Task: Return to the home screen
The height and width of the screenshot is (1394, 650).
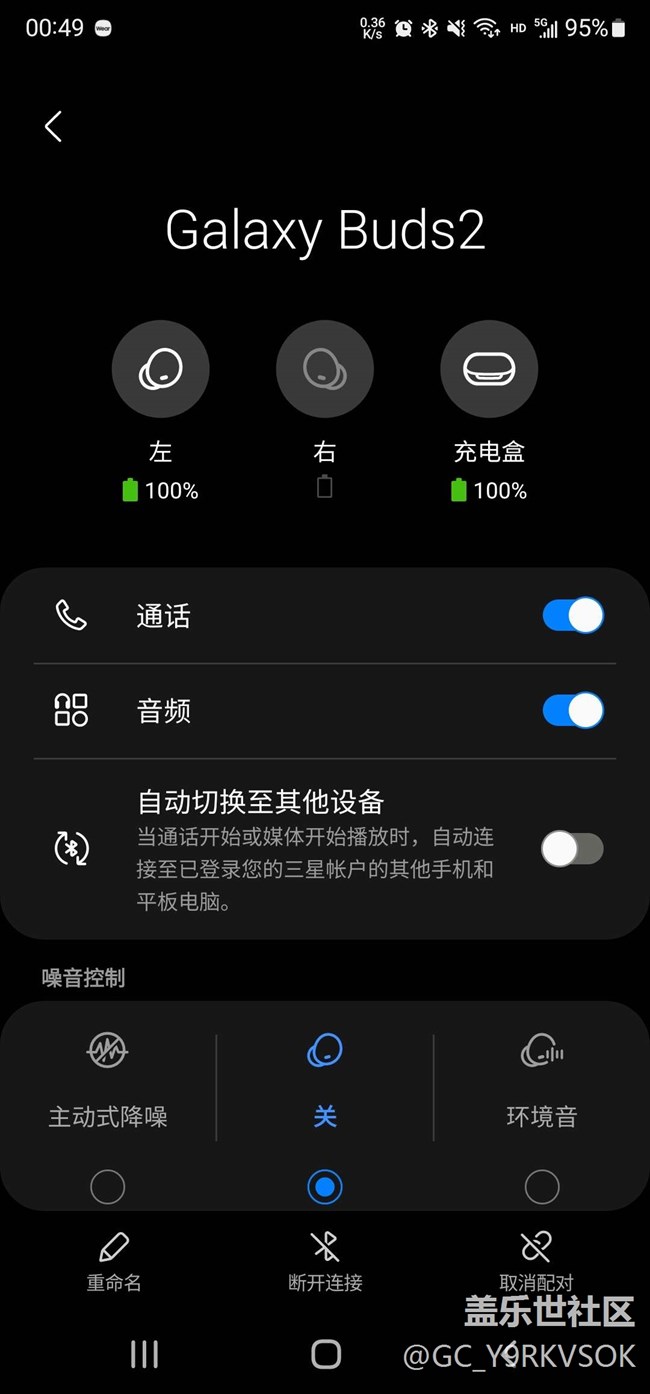Action: point(326,1354)
